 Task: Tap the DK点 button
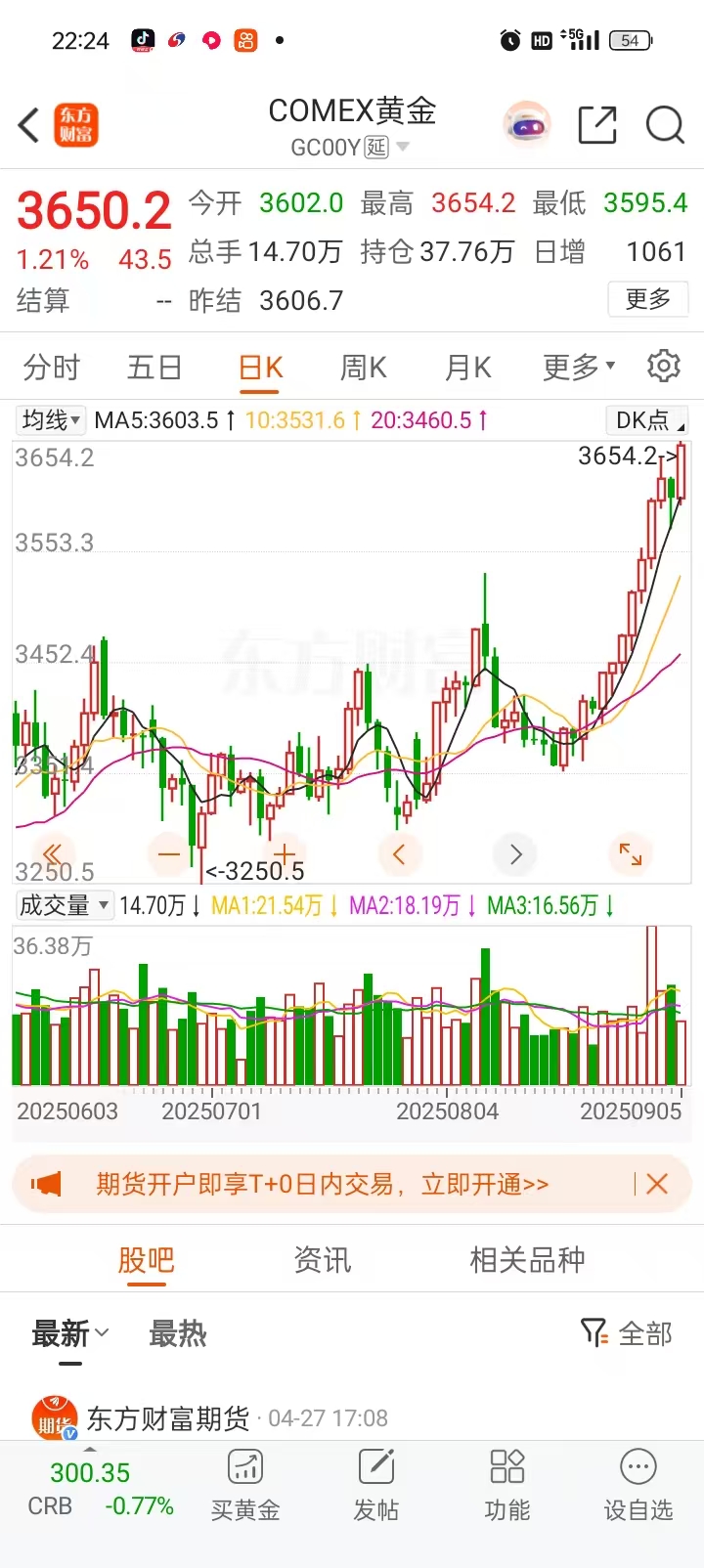pos(648,420)
